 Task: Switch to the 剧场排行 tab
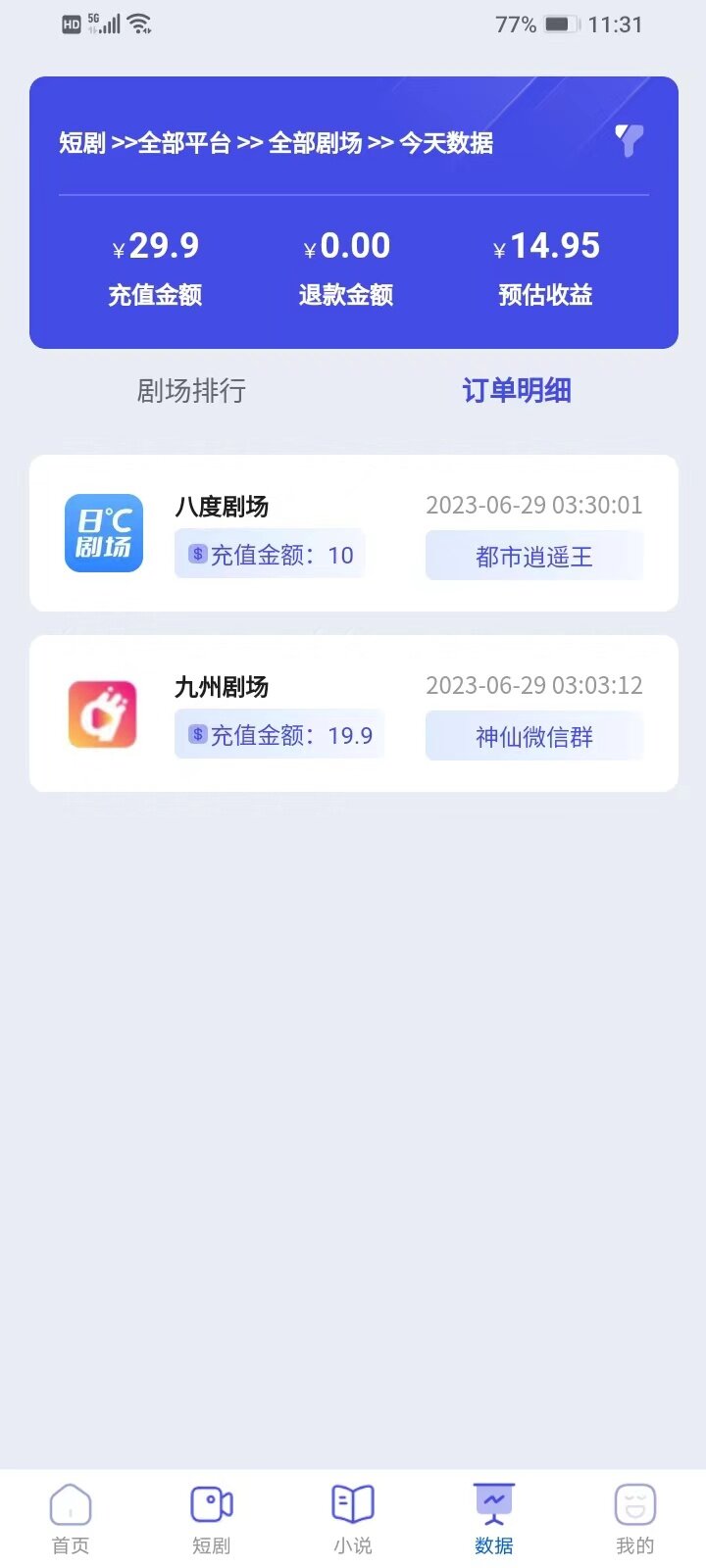[191, 391]
